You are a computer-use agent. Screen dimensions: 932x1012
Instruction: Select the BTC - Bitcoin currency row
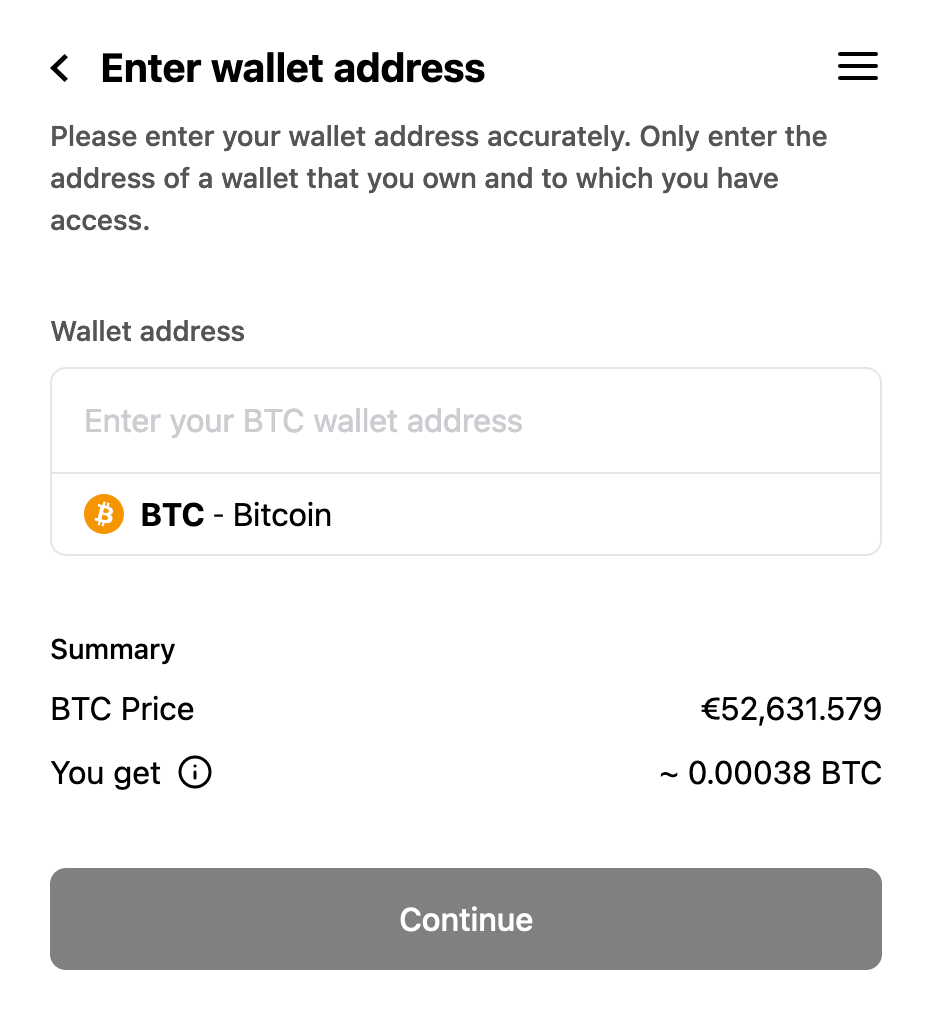[466, 514]
